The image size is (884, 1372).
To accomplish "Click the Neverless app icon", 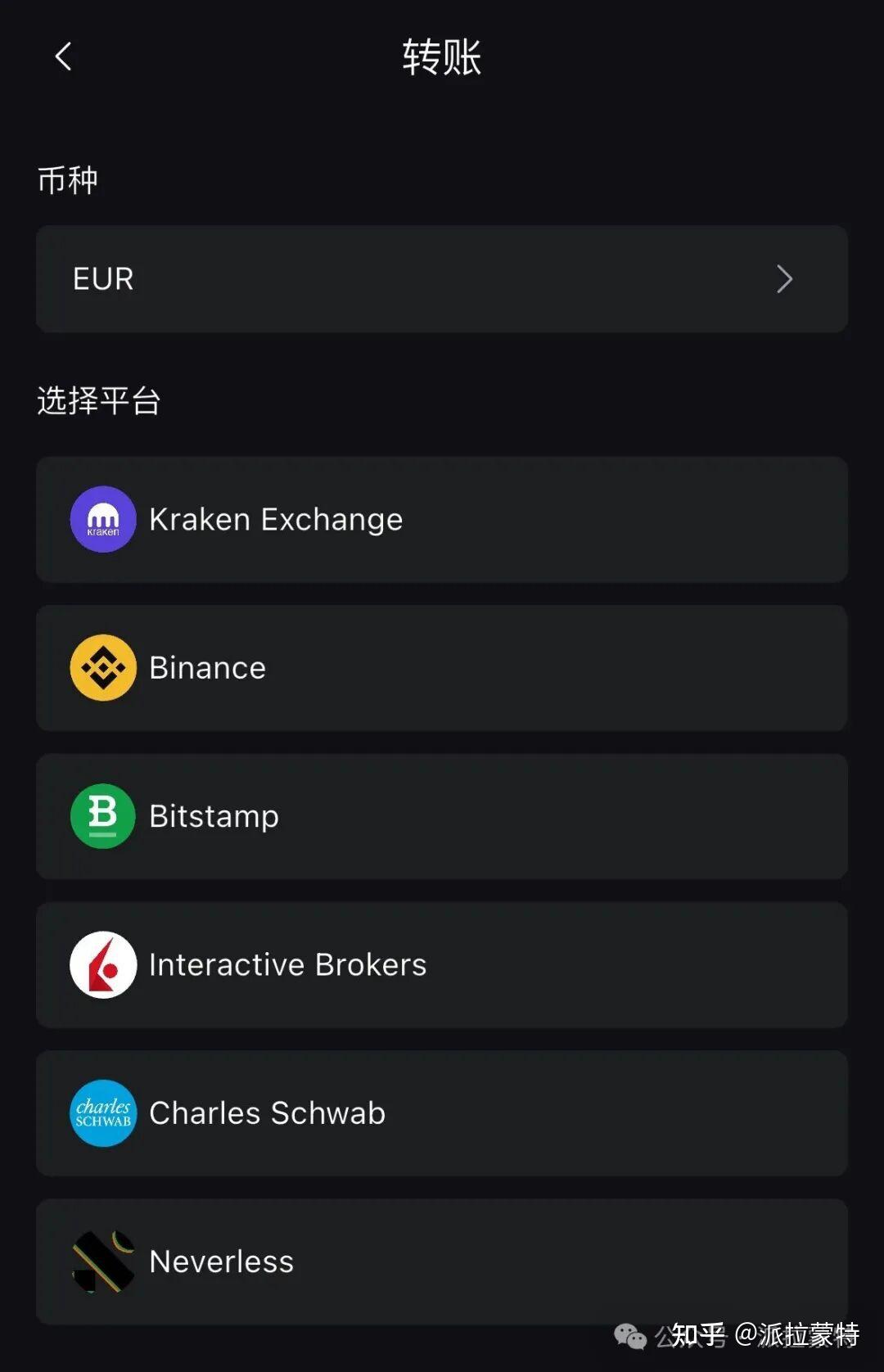I will click(x=102, y=1261).
